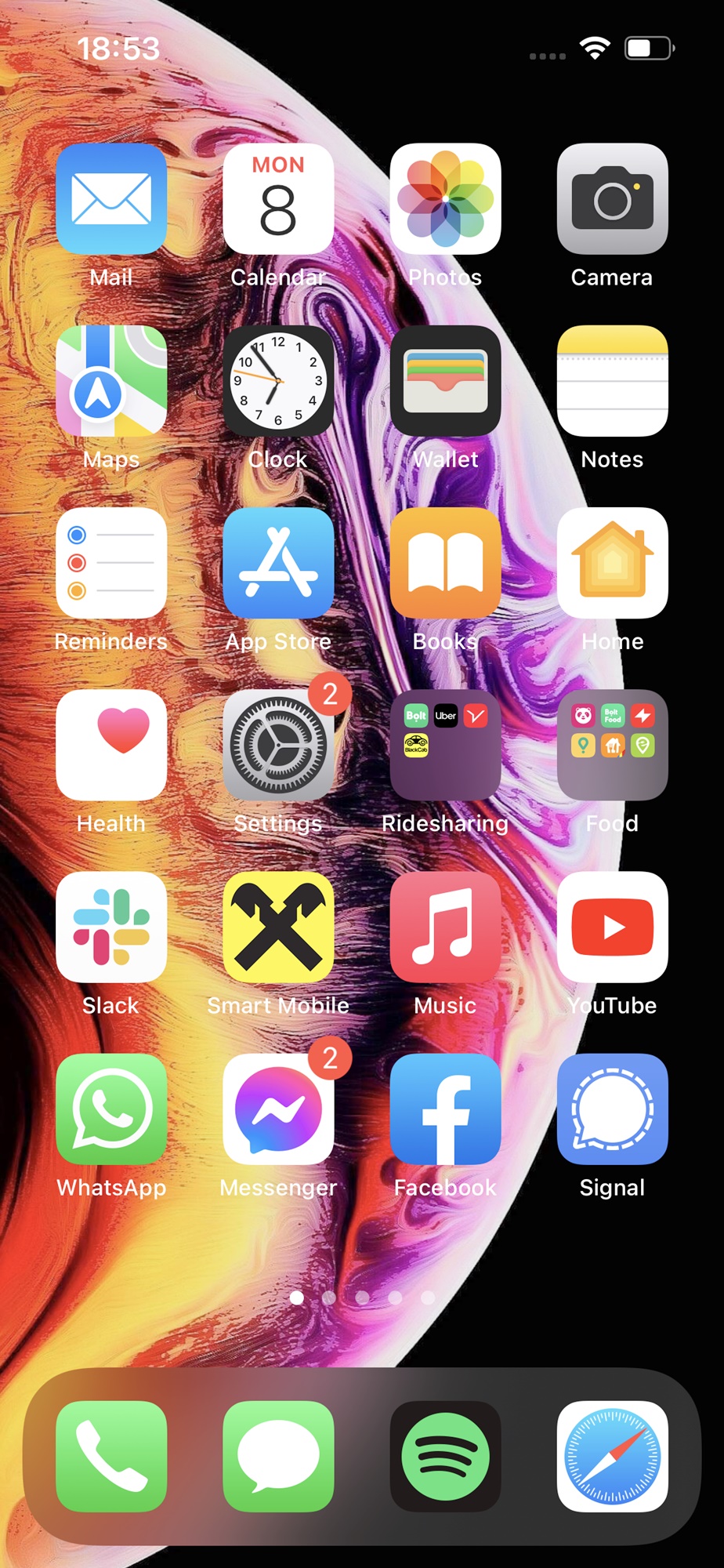Launch Signal

click(612, 1109)
